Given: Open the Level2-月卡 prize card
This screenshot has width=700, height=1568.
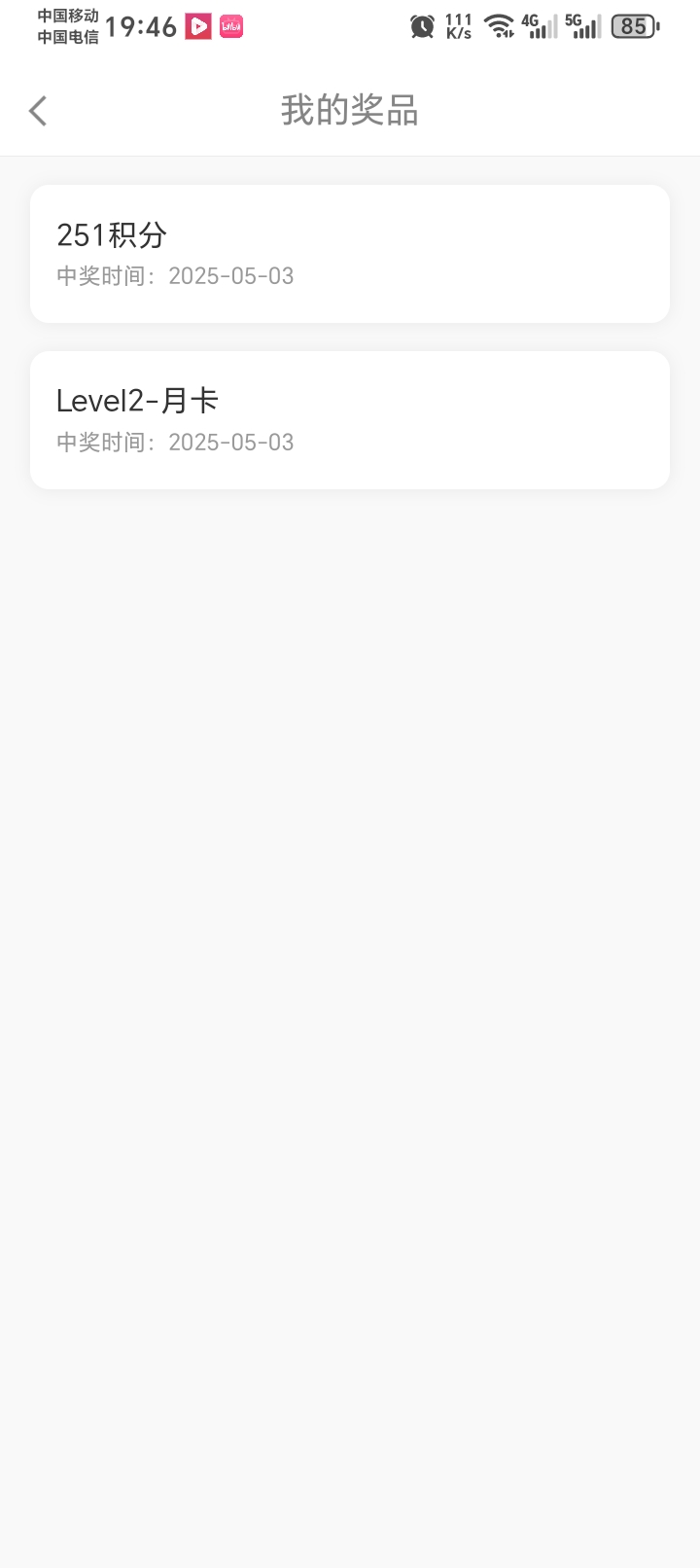Looking at the screenshot, I should click(x=350, y=420).
